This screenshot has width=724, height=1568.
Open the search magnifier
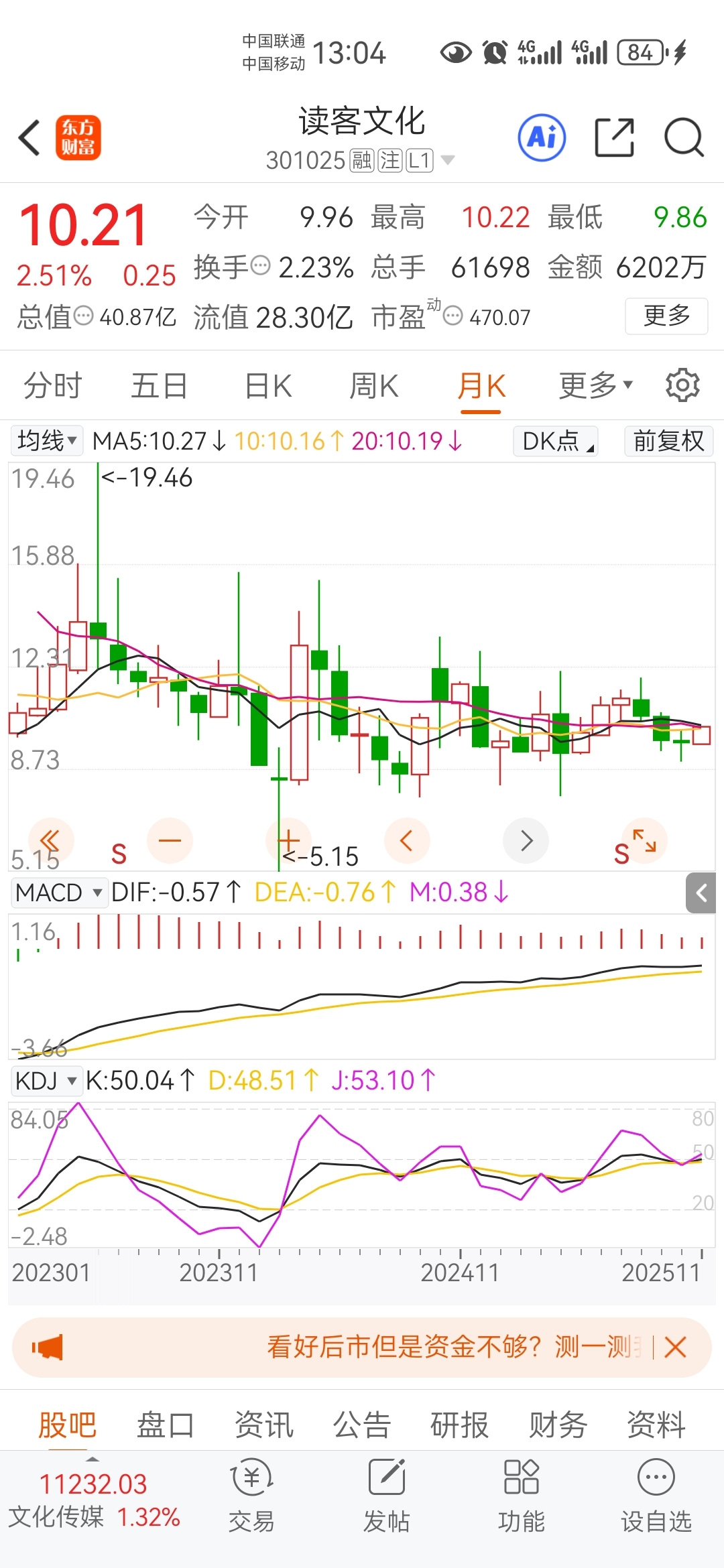click(x=683, y=138)
